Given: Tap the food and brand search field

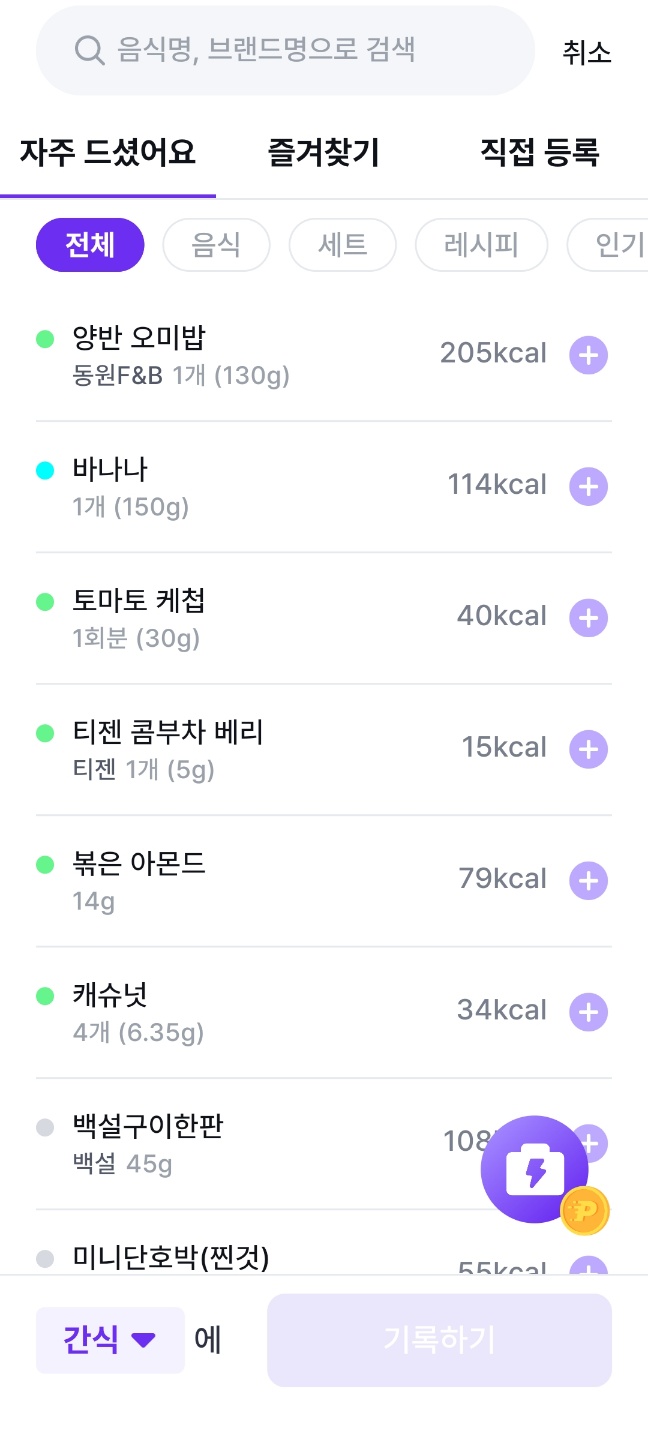Looking at the screenshot, I should click(x=285, y=50).
